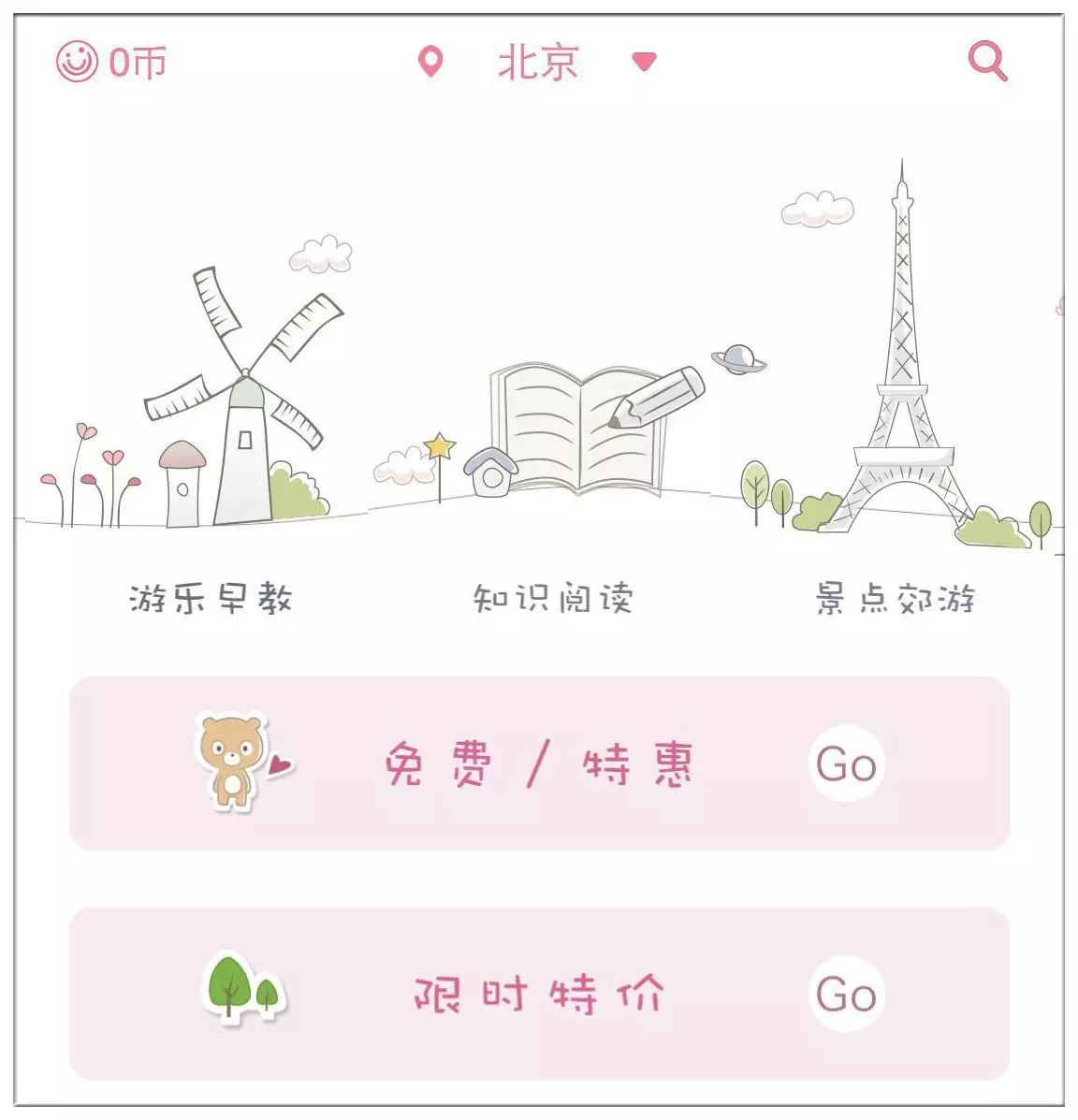Tap Go on 免费/特惠 banner
Screen dimensions: 1078x1120
point(846,764)
